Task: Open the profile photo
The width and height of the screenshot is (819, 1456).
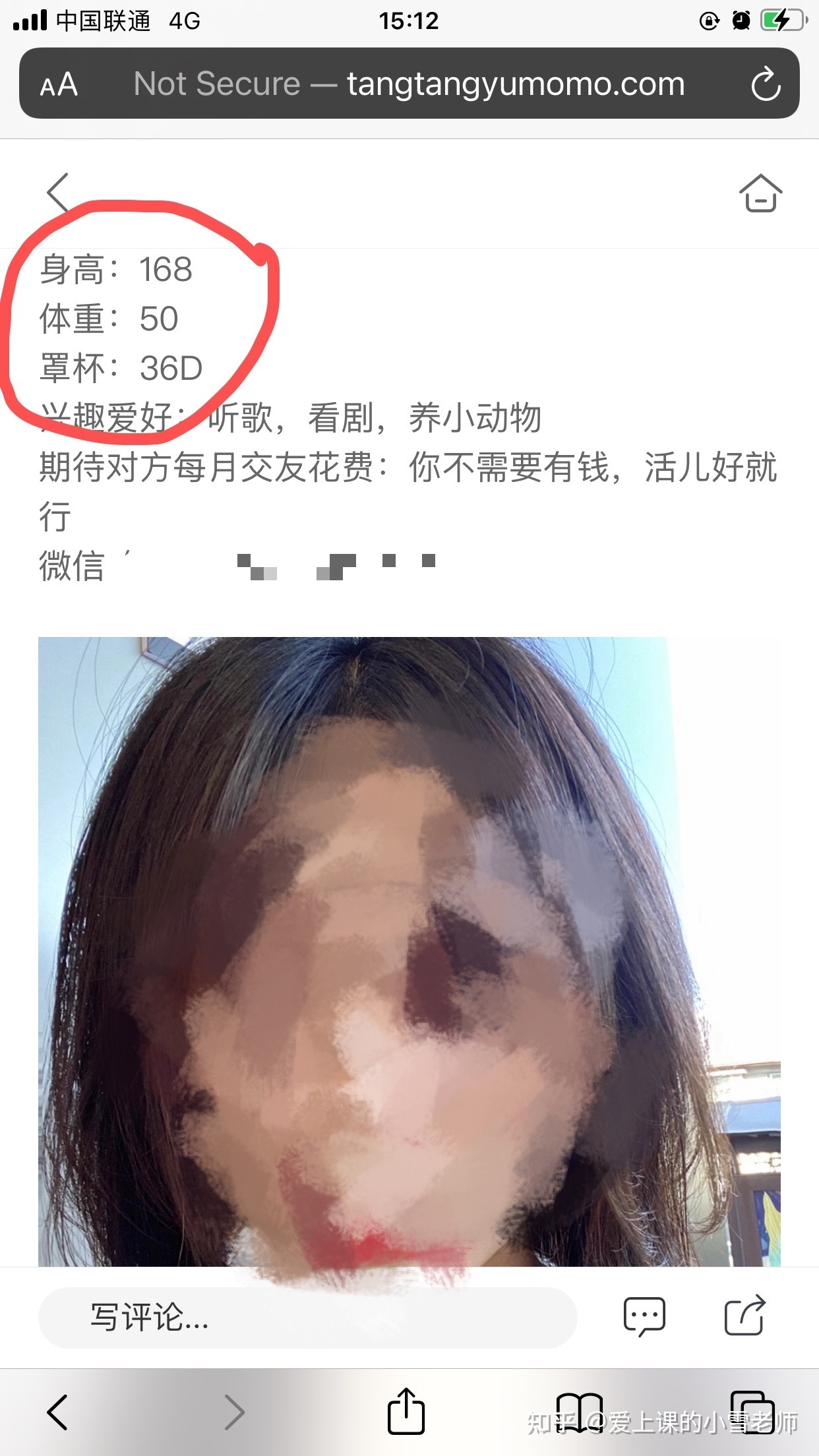Action: pyautogui.click(x=409, y=950)
